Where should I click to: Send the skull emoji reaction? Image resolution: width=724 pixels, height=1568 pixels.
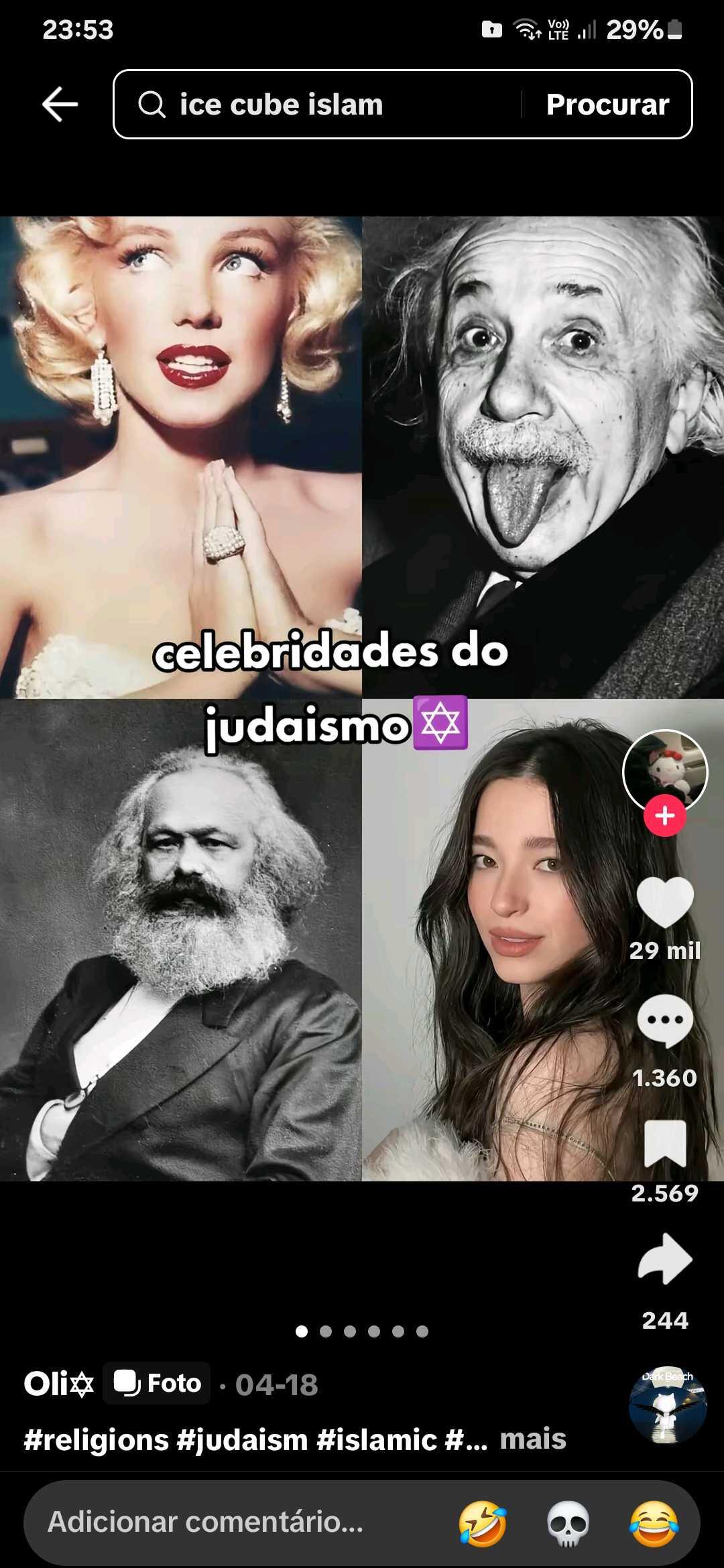[568, 1523]
